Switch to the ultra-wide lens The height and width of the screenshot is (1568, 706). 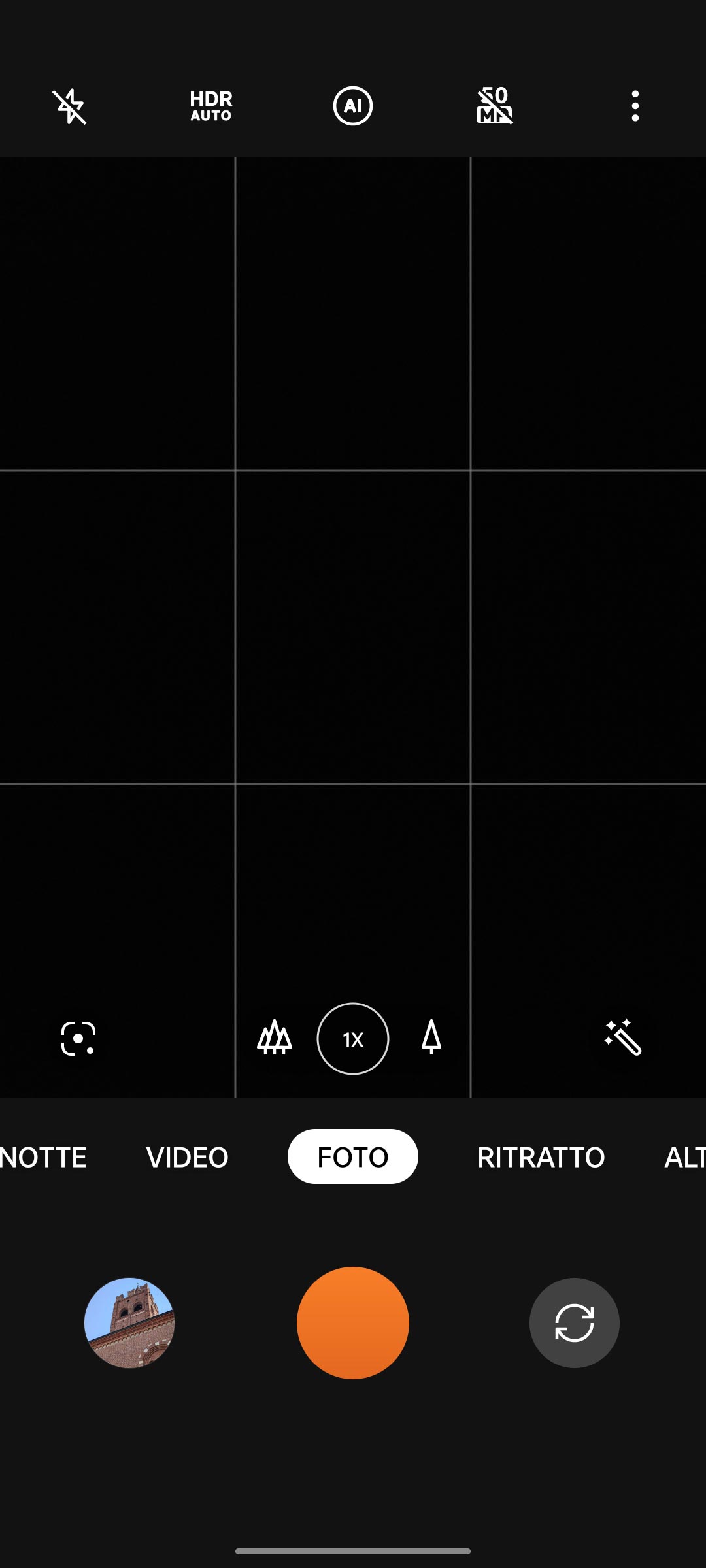coord(275,1037)
